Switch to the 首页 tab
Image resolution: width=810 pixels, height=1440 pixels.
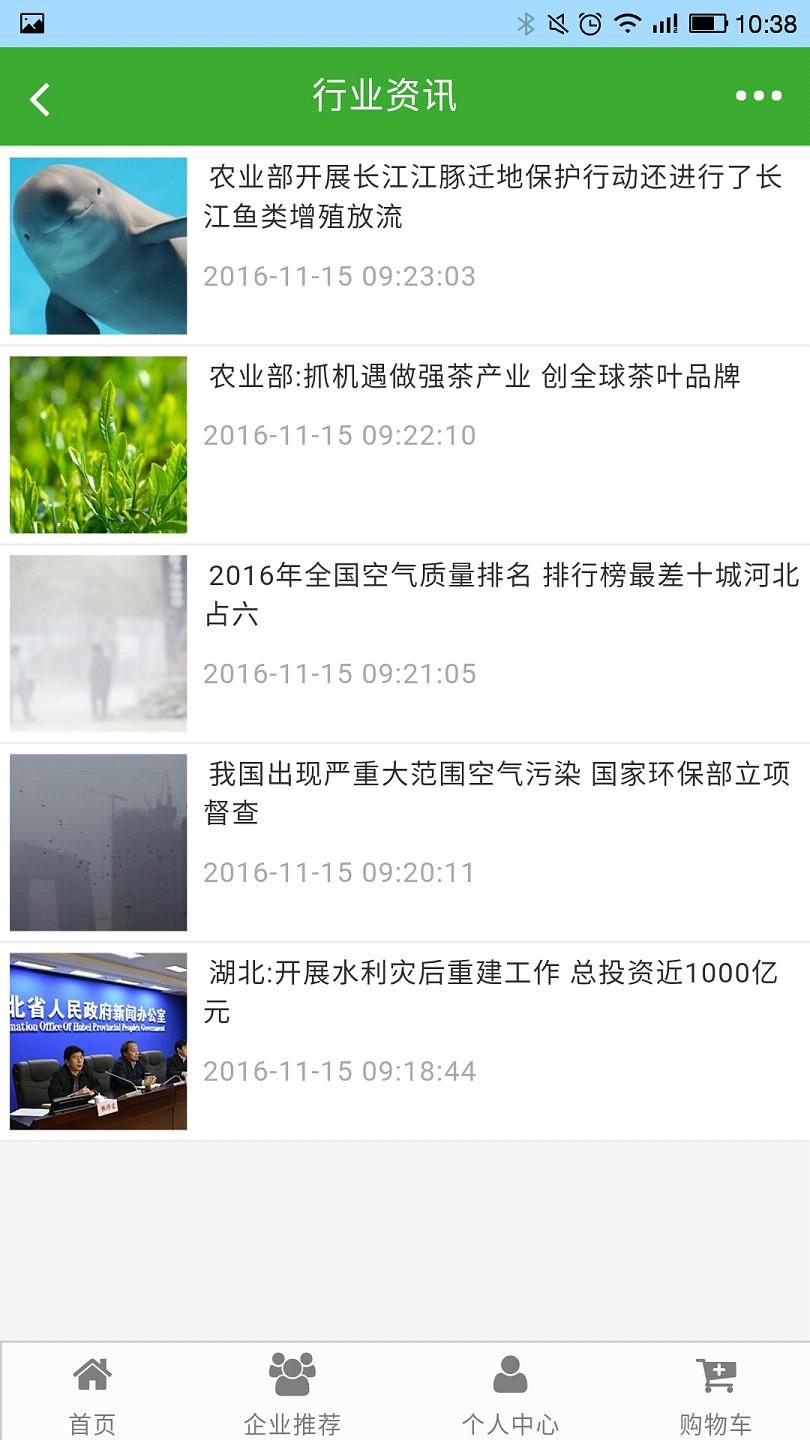click(92, 1394)
